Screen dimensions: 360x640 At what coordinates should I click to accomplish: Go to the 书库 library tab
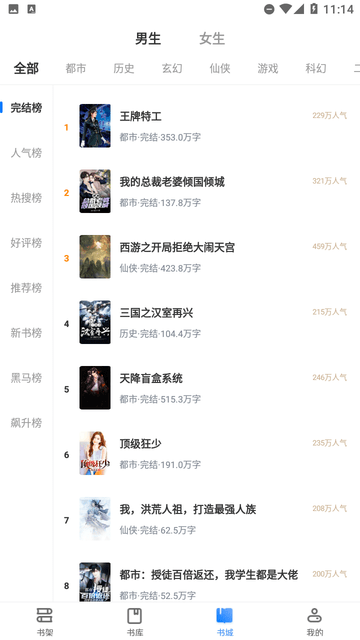click(x=135, y=622)
